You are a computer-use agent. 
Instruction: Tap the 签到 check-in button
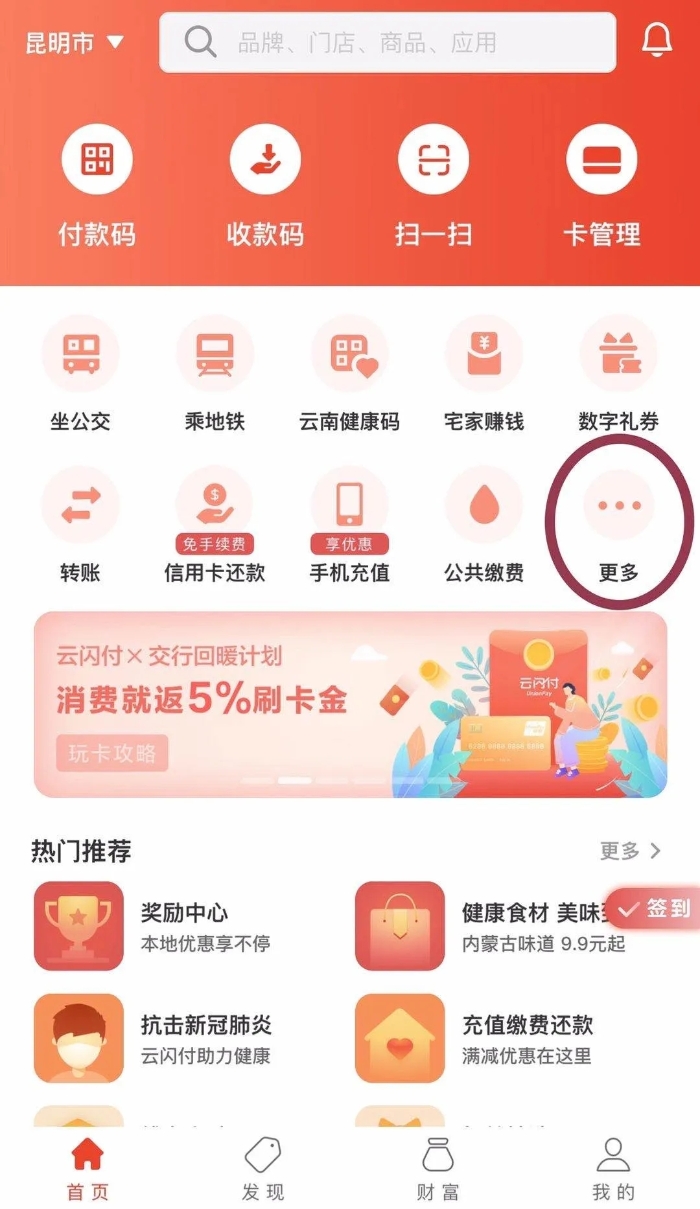(x=655, y=908)
